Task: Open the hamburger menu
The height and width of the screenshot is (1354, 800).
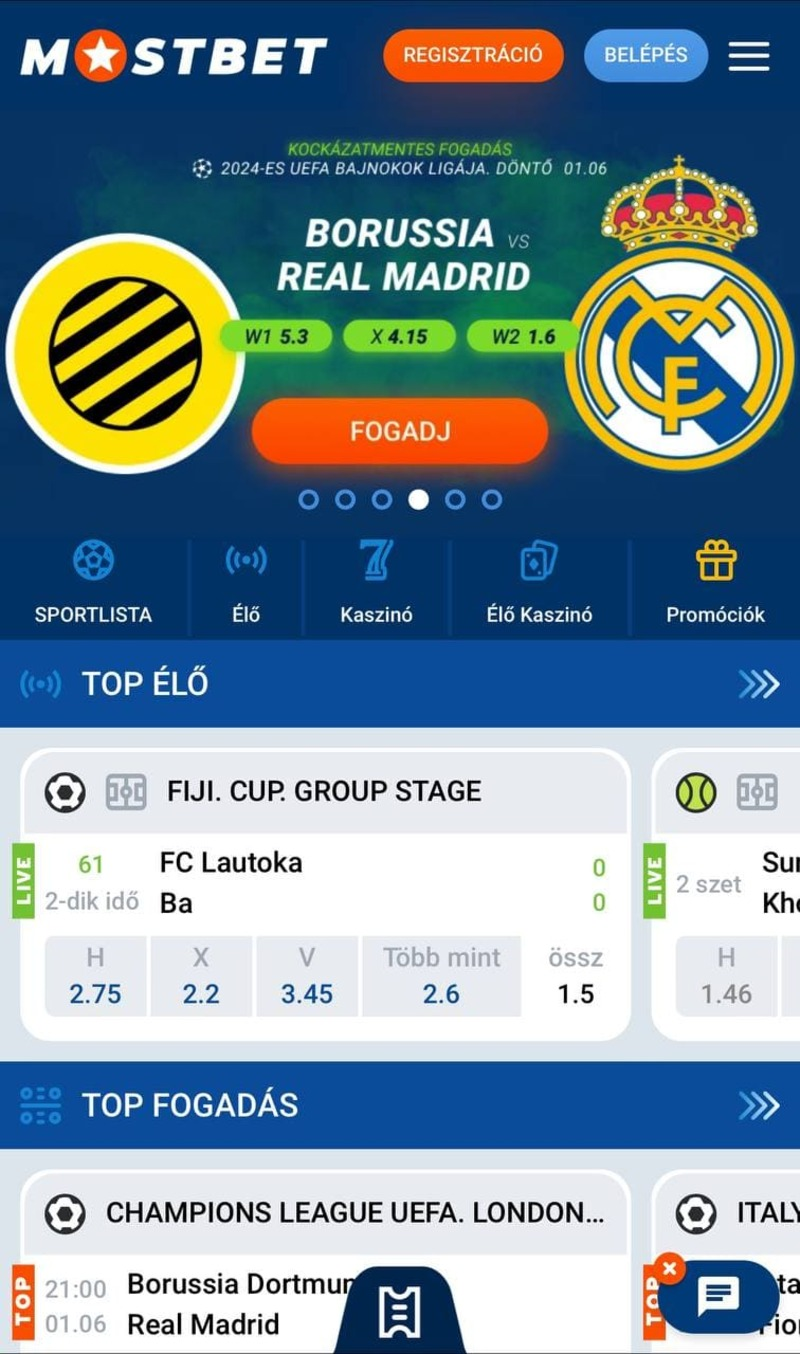Action: pos(748,56)
